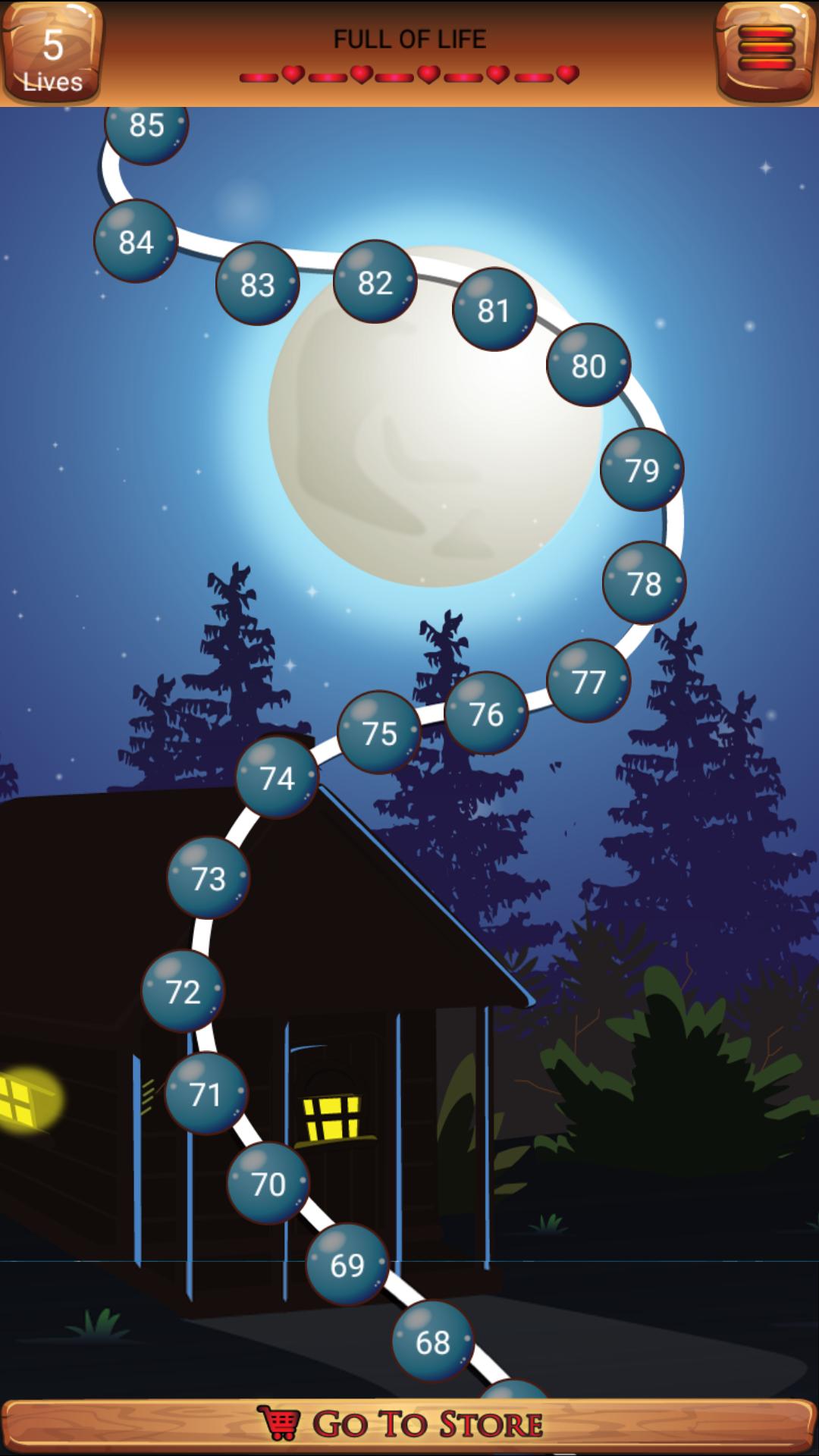Tap level 77 bubble
This screenshot has height=1456, width=819.
588,681
